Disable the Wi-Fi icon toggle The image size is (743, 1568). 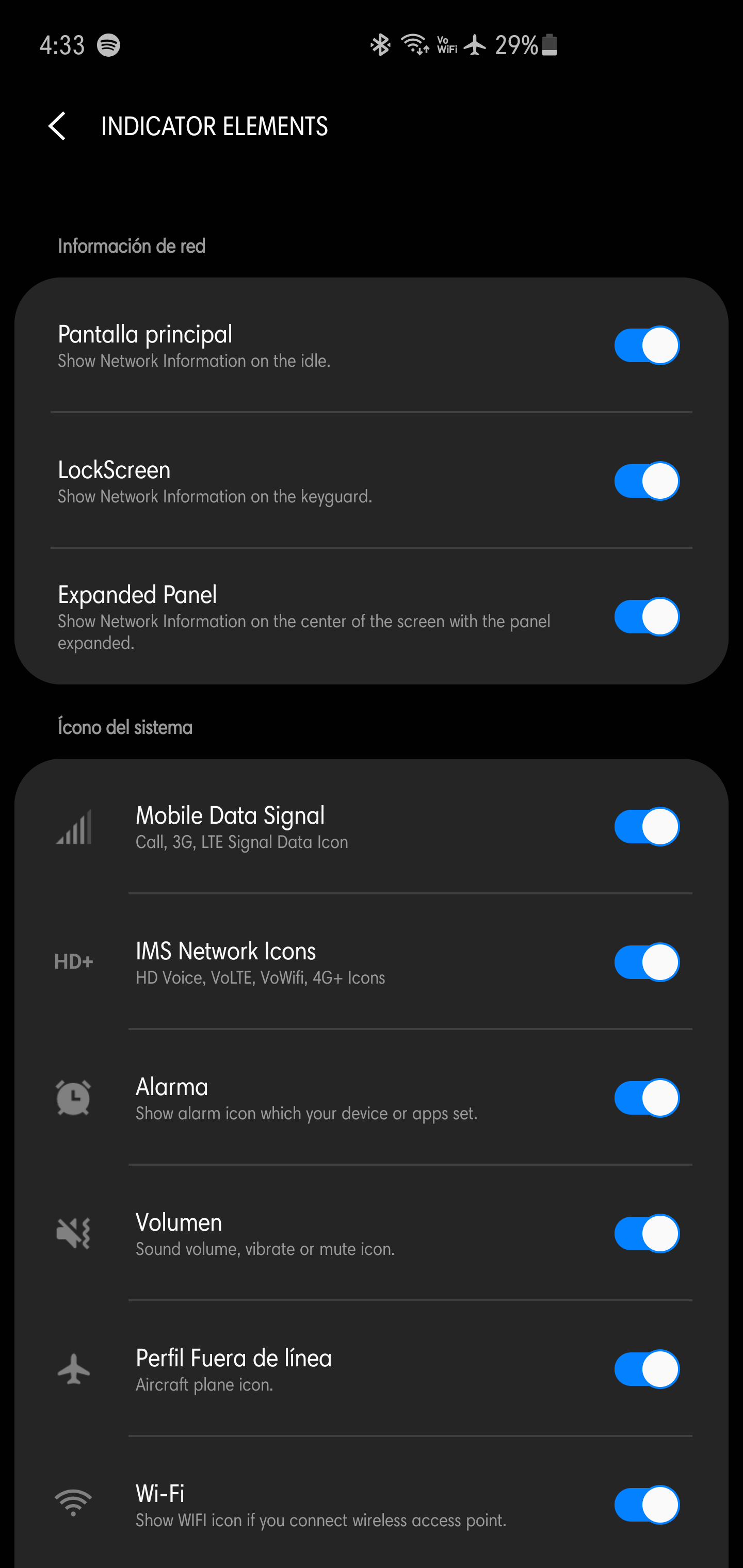click(x=647, y=1505)
